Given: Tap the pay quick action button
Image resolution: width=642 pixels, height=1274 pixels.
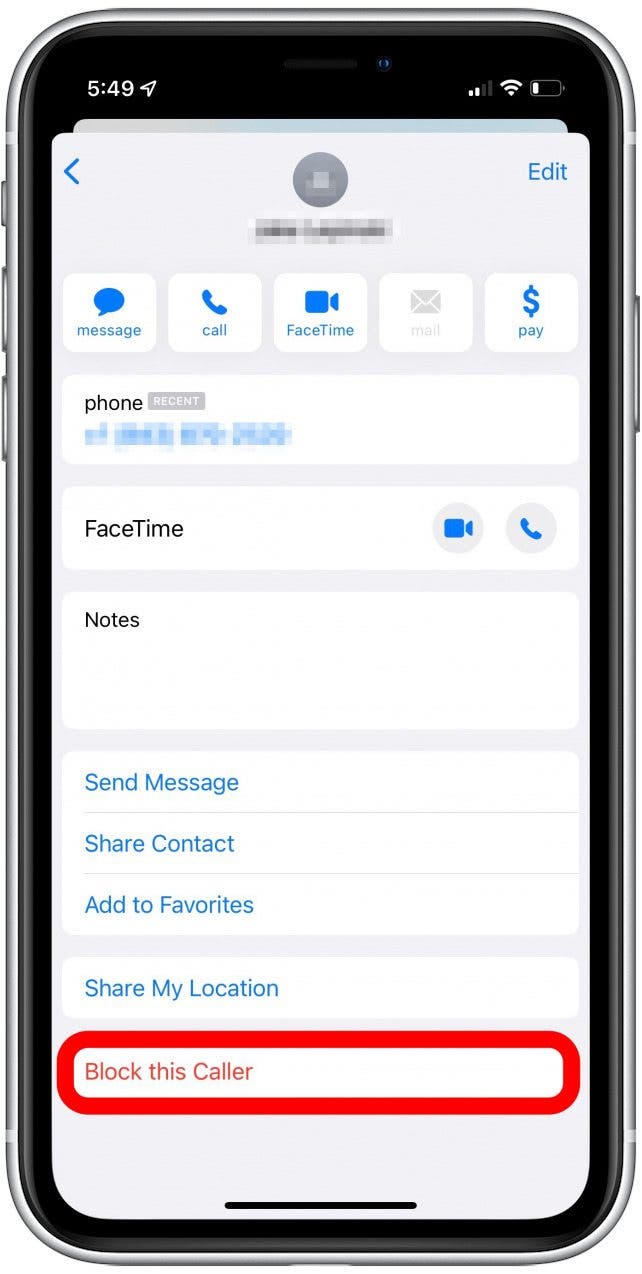Looking at the screenshot, I should (x=531, y=312).
